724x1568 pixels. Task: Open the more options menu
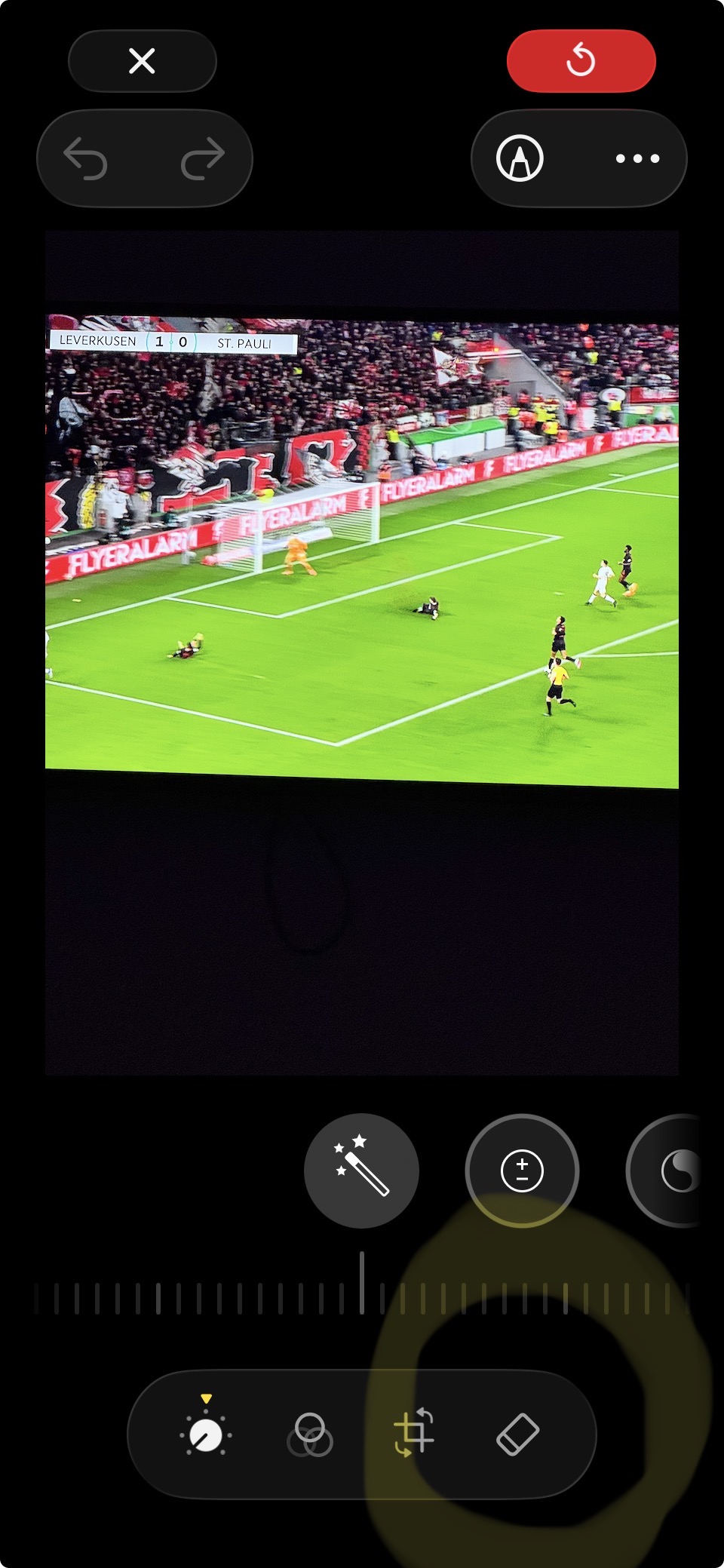637,158
